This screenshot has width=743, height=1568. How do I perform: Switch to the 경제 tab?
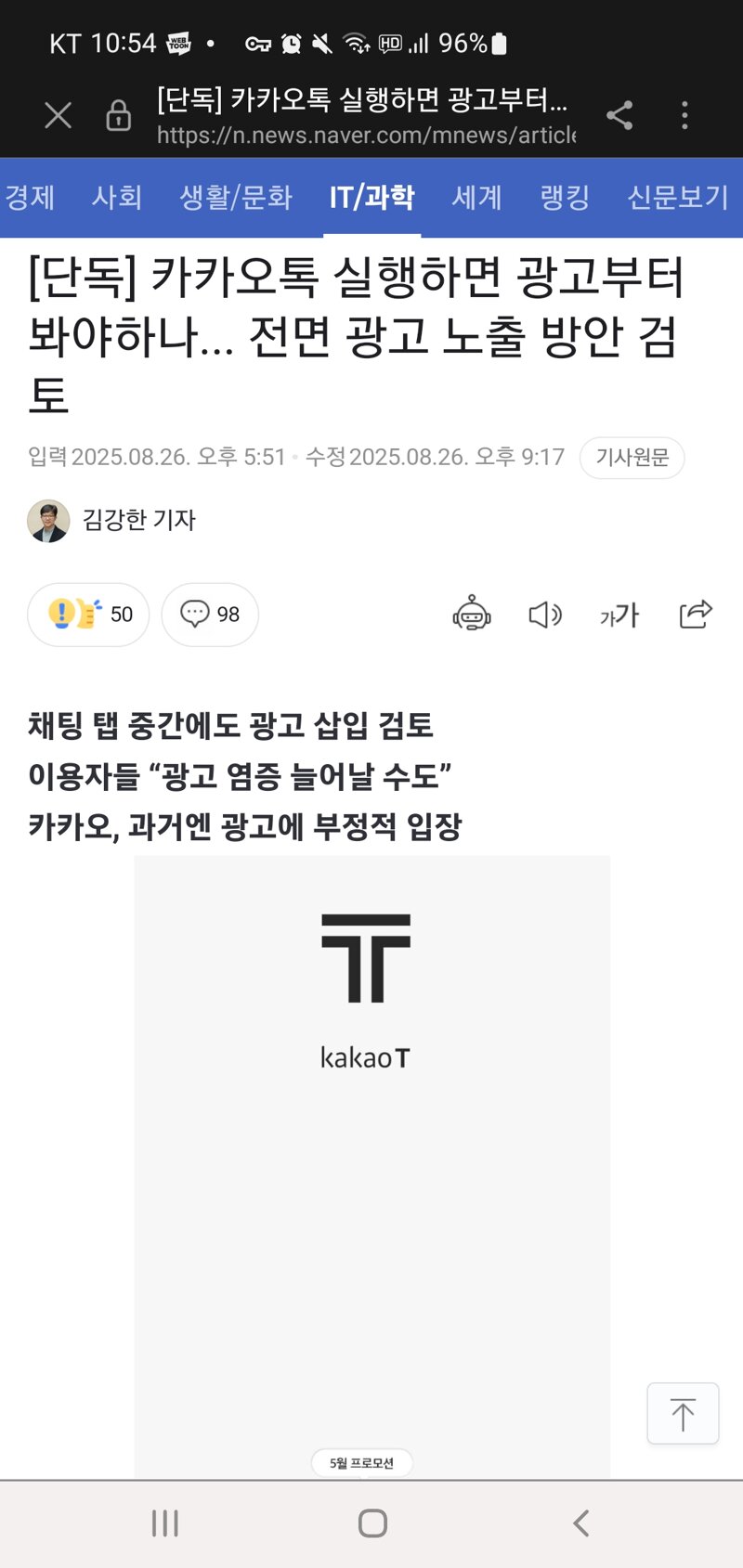click(x=30, y=197)
